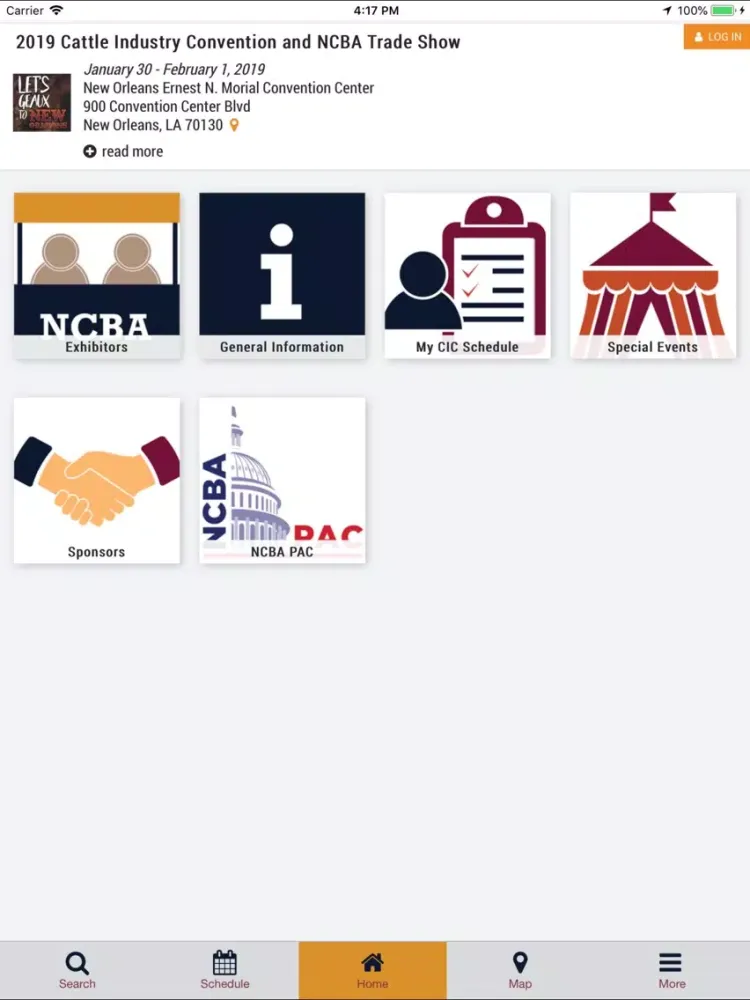This screenshot has width=750, height=1000.
Task: Open the More hamburger icon
Action: (x=671, y=960)
